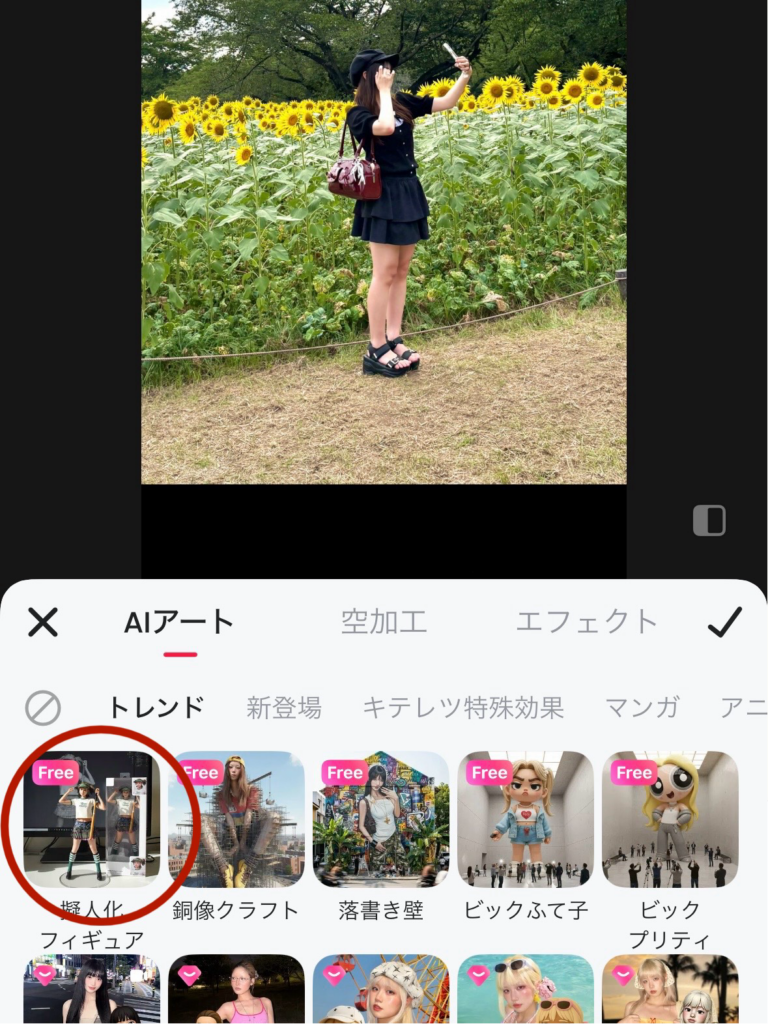Remove the effect with the none icon
Screen dimensions: 768x1024
point(43,708)
